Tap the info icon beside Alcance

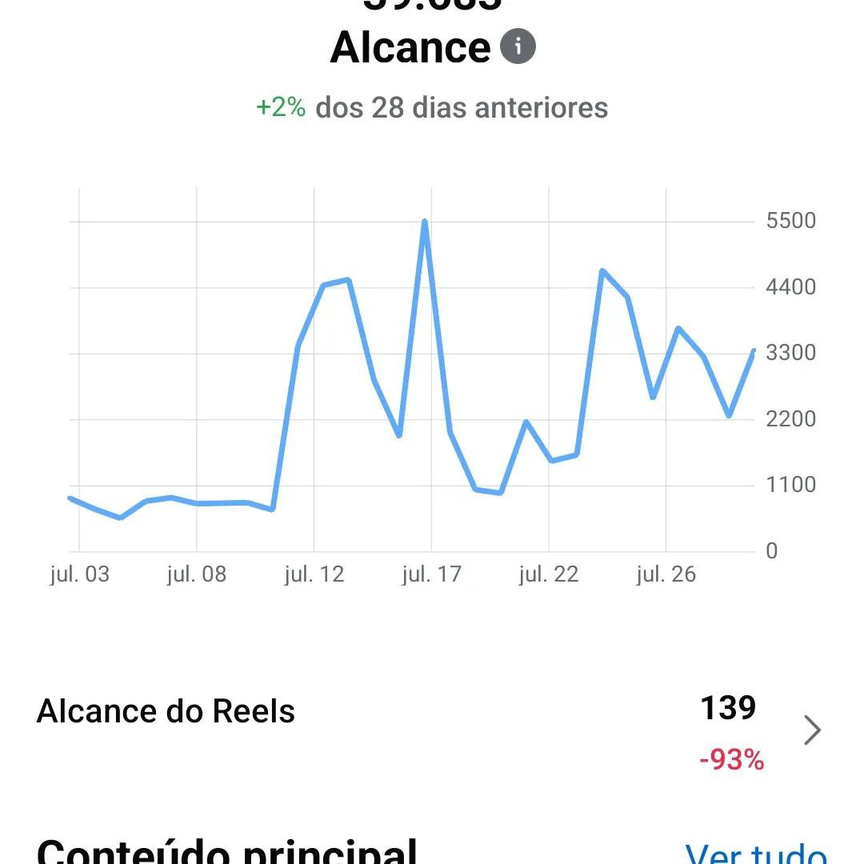[x=517, y=46]
